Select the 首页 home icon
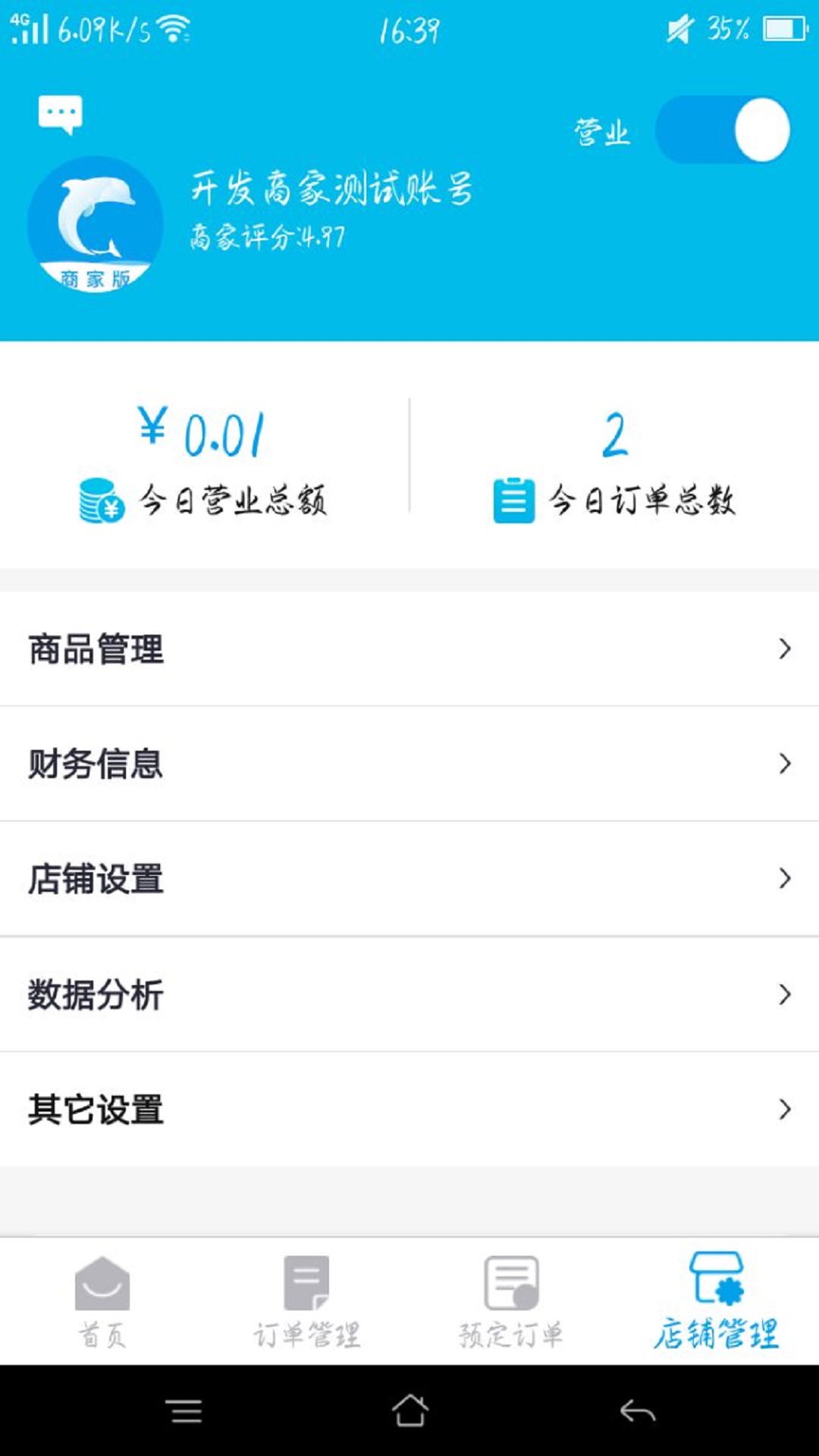819x1456 pixels. pyautogui.click(x=102, y=1282)
